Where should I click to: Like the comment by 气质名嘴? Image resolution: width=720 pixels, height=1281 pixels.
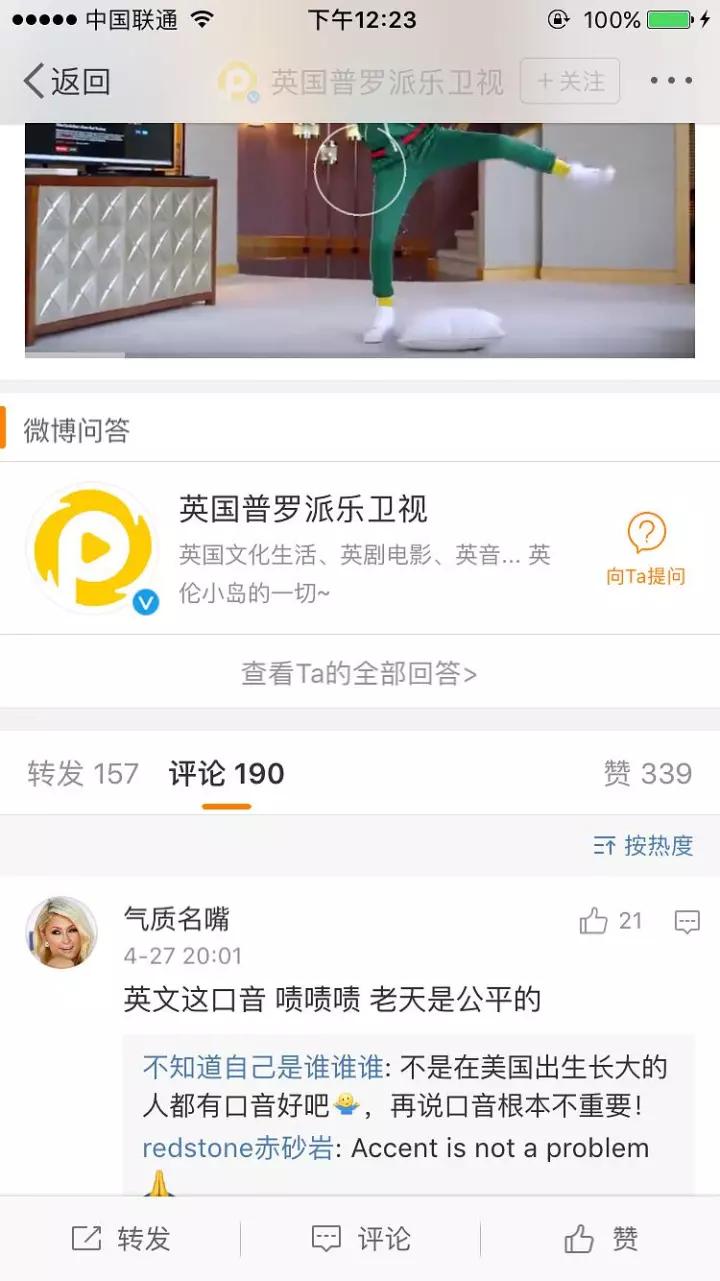pyautogui.click(x=610, y=921)
